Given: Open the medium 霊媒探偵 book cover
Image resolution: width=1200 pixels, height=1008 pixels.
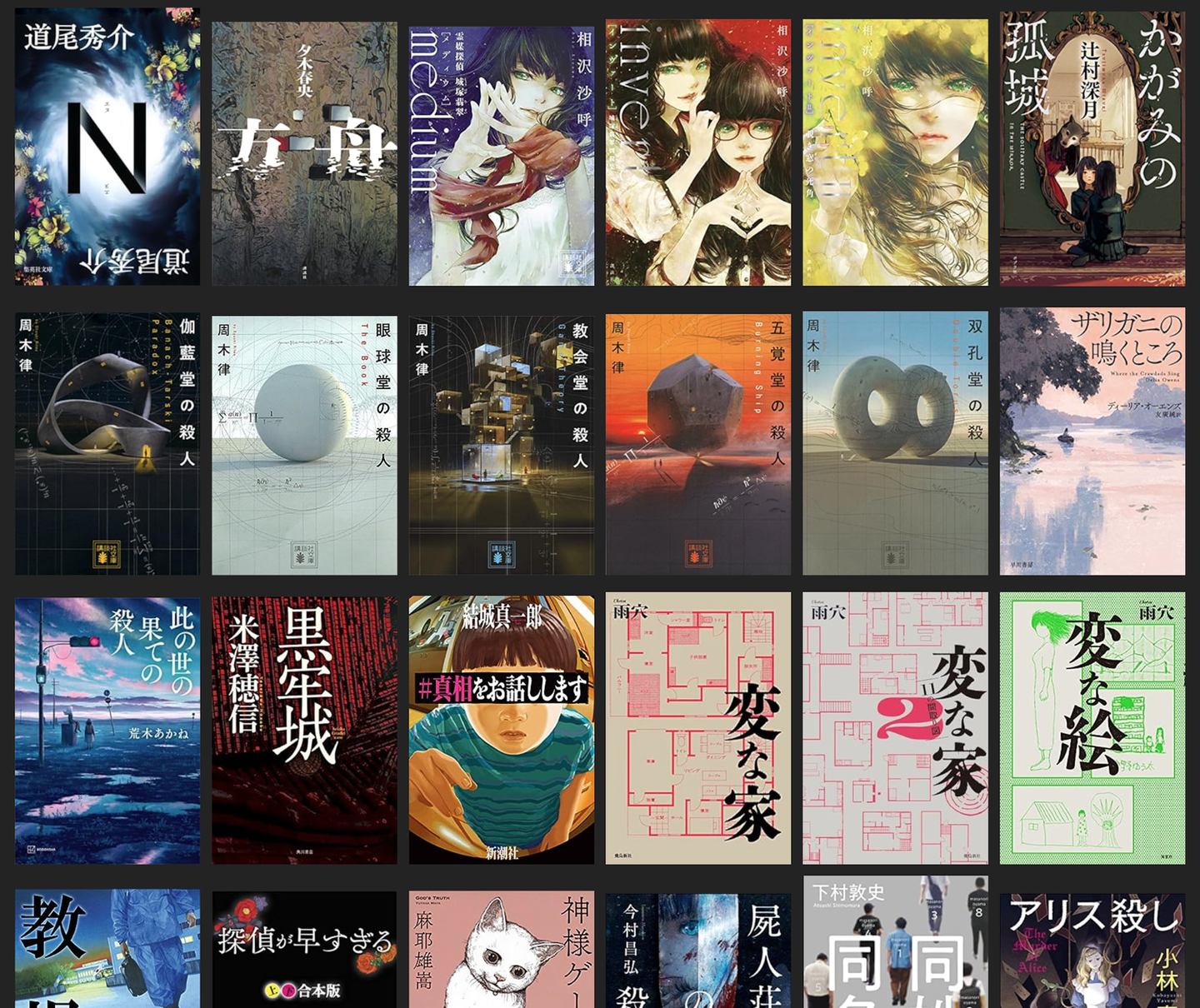Looking at the screenshot, I should pos(502,156).
